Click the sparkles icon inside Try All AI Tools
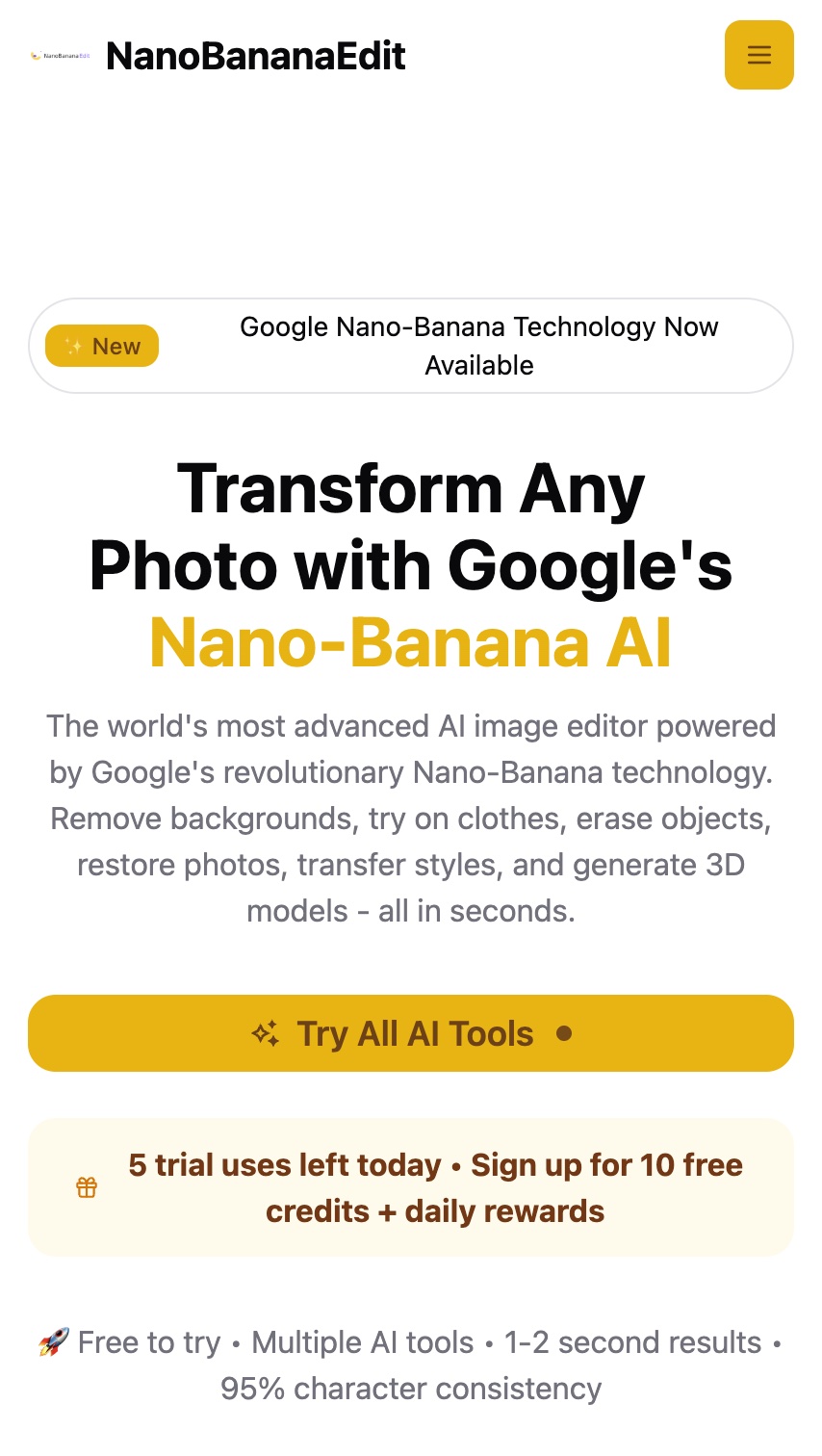Image resolution: width=822 pixels, height=1456 pixels. [x=267, y=1032]
